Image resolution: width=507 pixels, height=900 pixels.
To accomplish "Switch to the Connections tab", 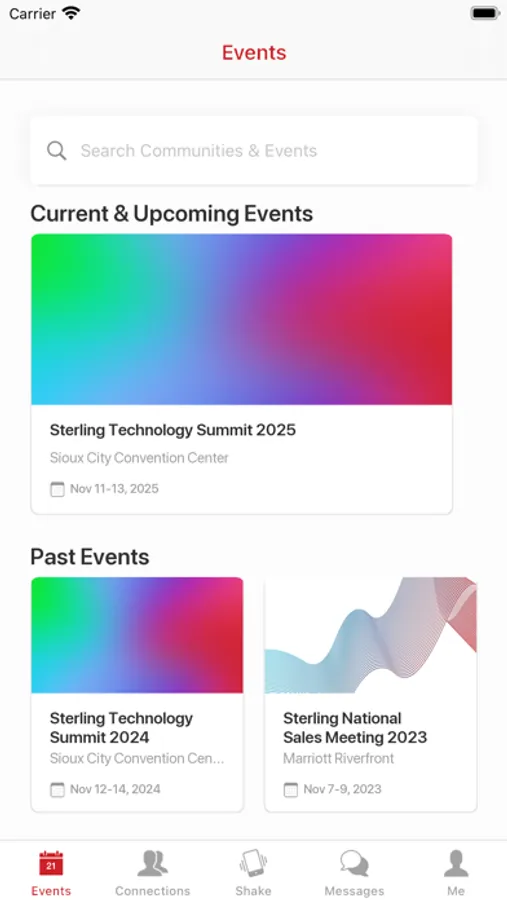I will point(152,872).
